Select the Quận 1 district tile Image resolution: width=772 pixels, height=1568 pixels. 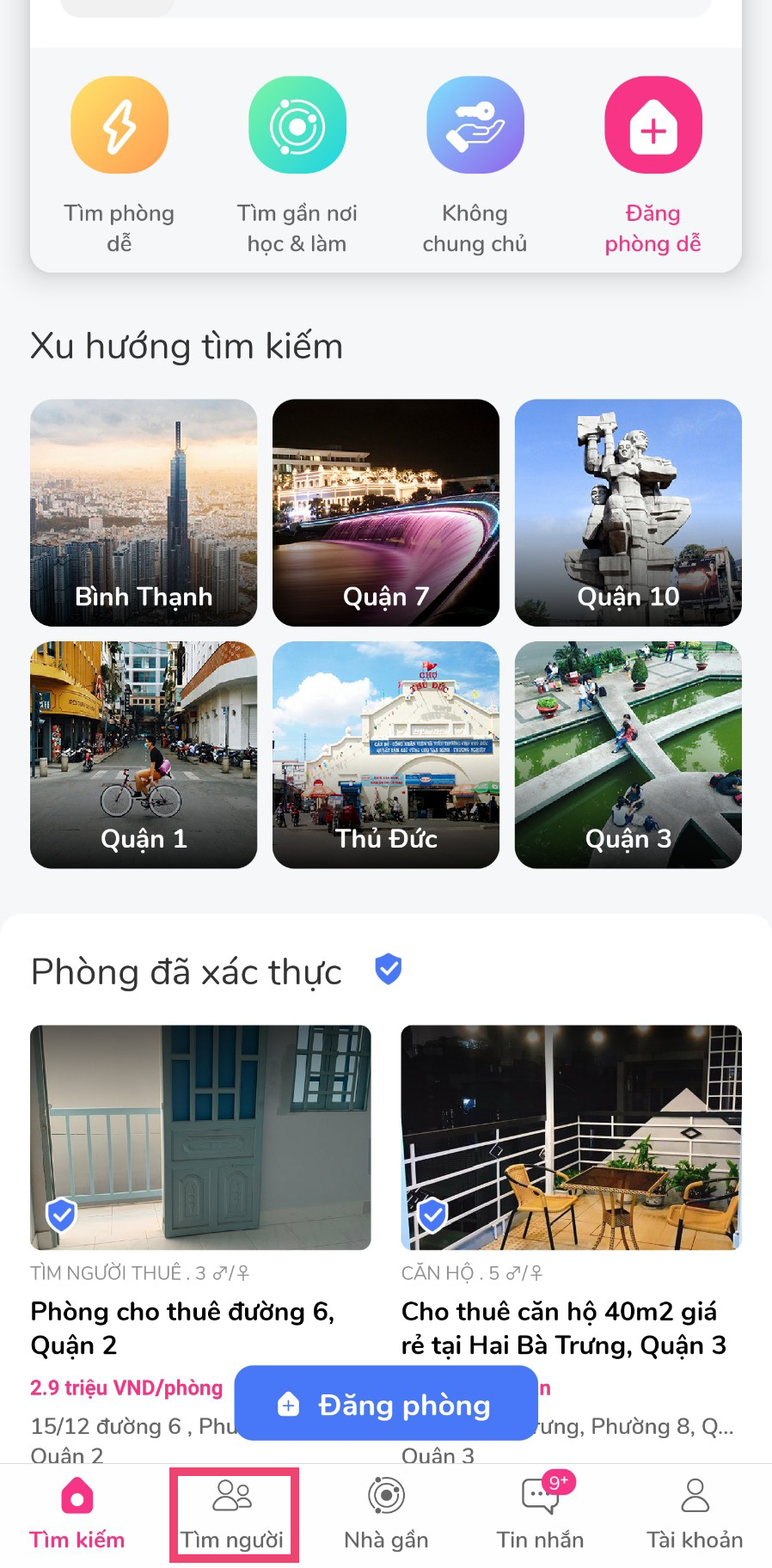point(144,755)
